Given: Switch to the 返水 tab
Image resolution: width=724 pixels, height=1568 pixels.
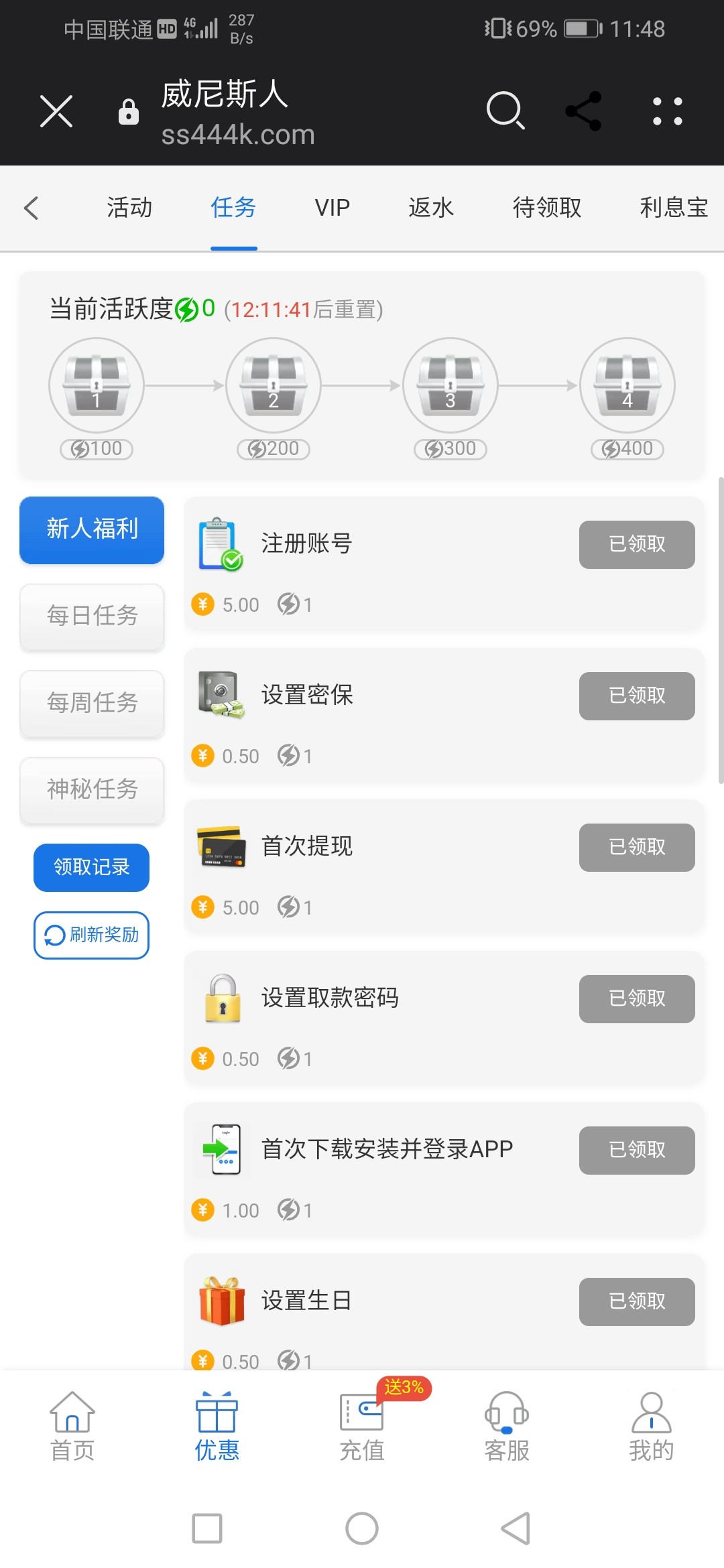Looking at the screenshot, I should tap(431, 208).
